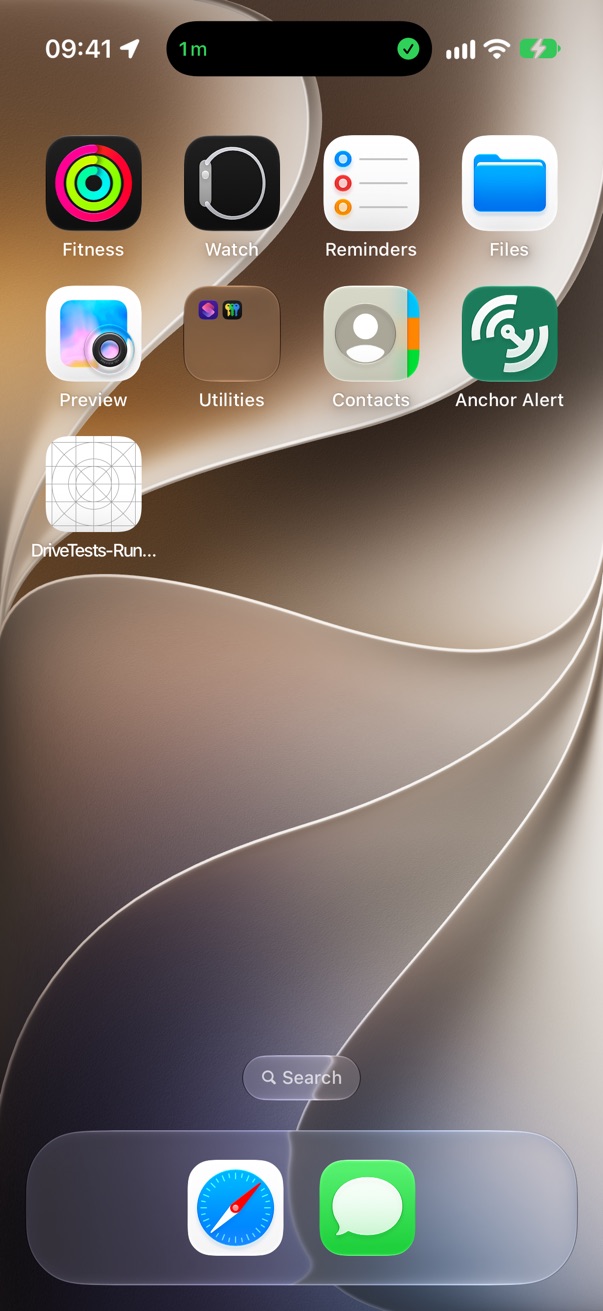Open Contacts
Viewport: 603px width, 1311px height.
(x=371, y=333)
